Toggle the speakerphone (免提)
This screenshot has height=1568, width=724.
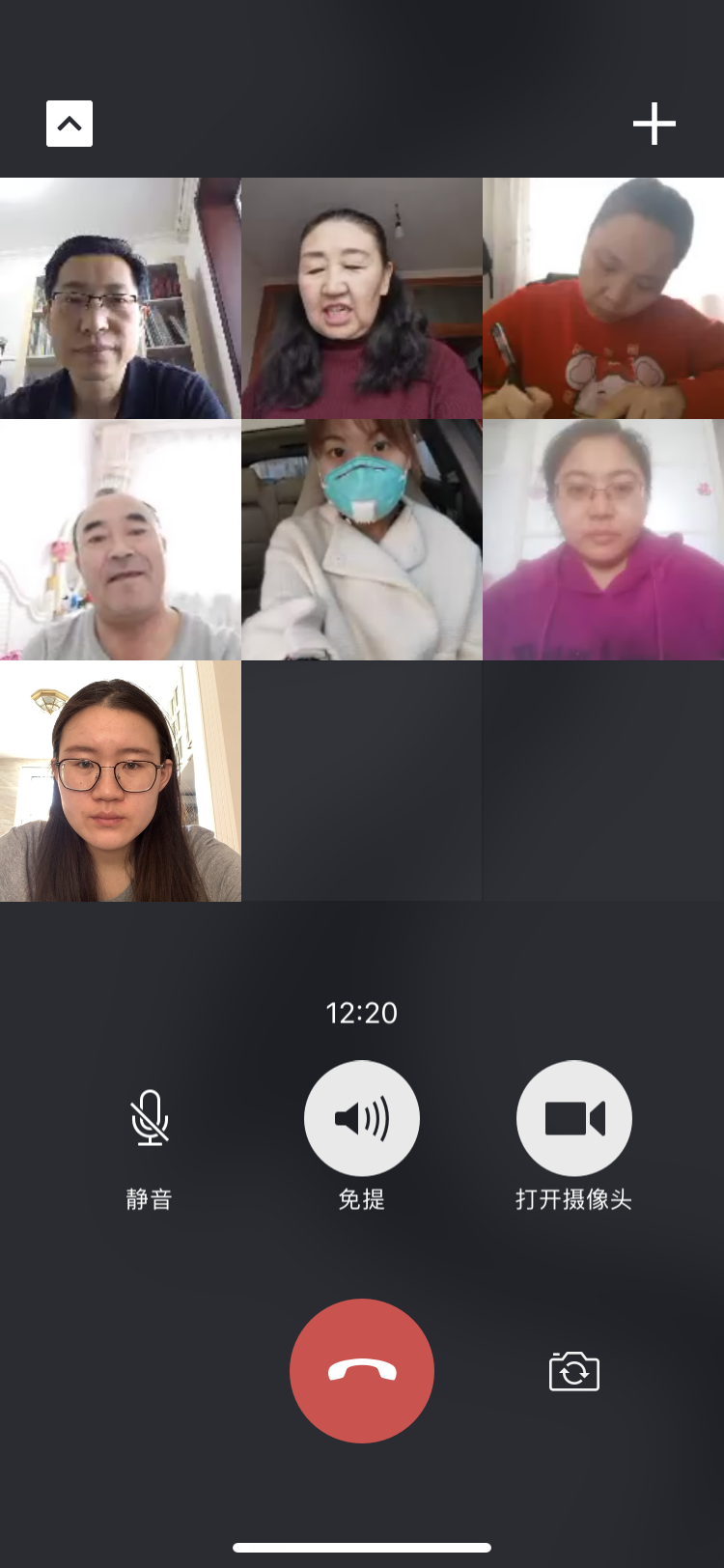[362, 1119]
